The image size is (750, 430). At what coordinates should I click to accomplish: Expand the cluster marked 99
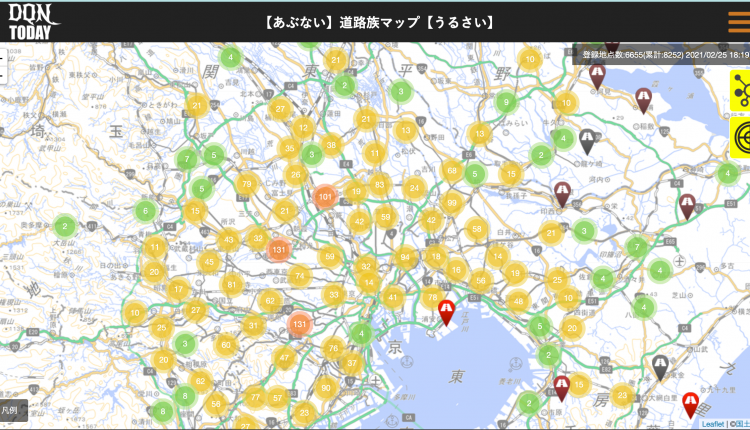pyautogui.click(x=452, y=203)
